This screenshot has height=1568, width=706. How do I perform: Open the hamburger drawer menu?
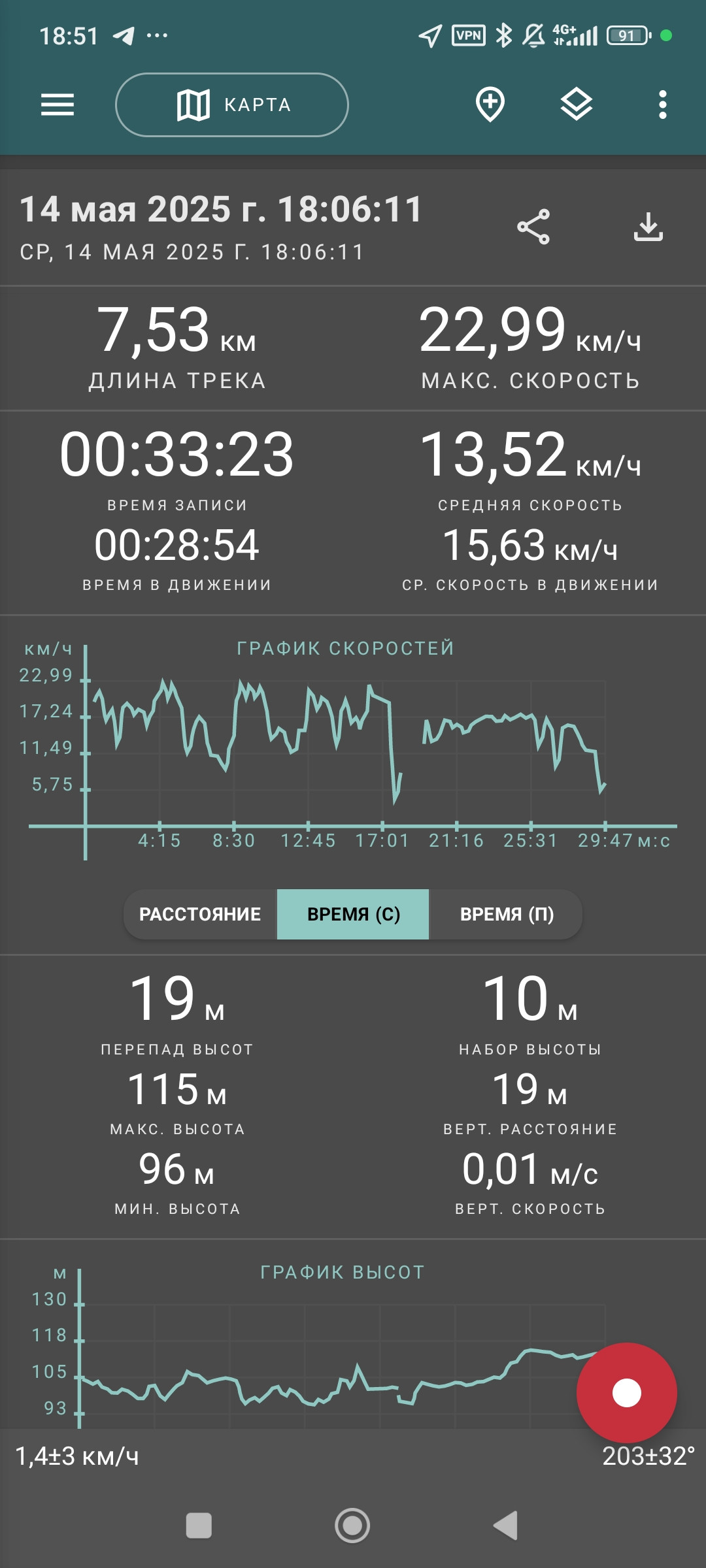(x=58, y=105)
